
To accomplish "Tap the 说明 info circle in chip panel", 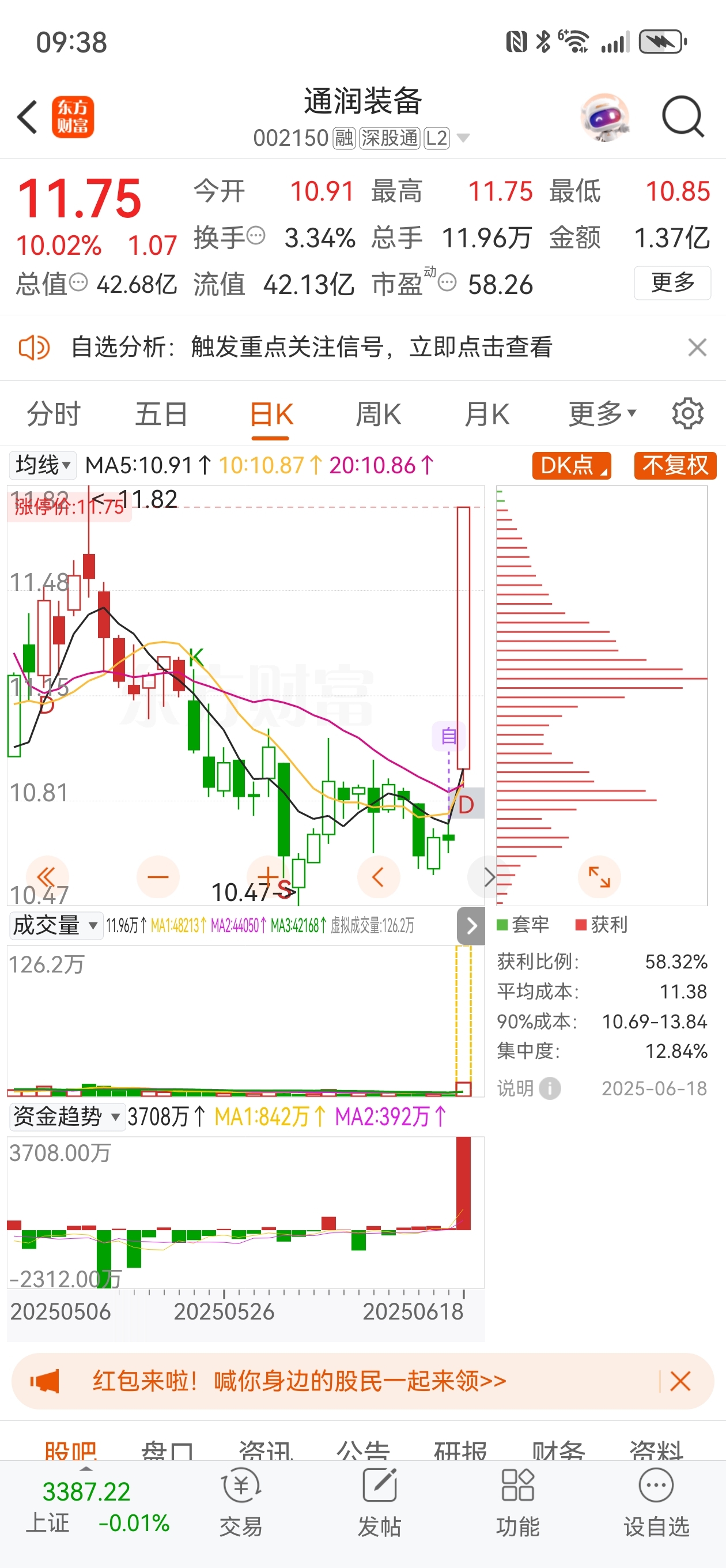I will click(551, 1088).
